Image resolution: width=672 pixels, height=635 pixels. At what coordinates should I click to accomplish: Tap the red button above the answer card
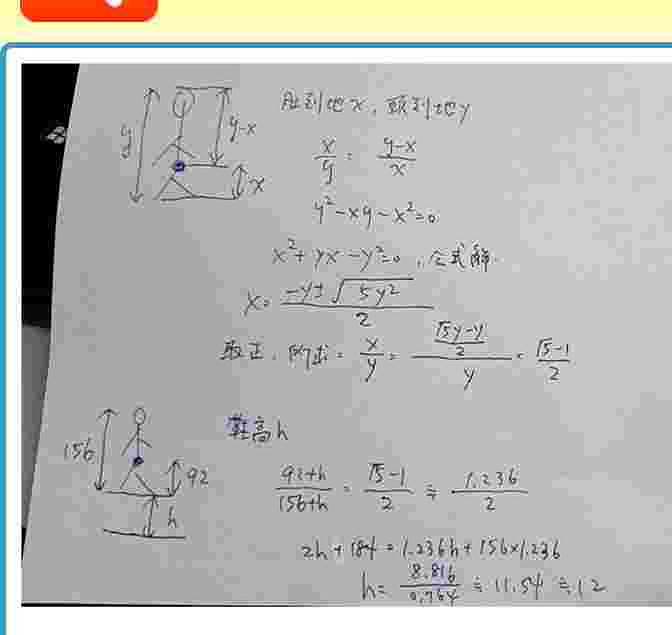click(89, 9)
